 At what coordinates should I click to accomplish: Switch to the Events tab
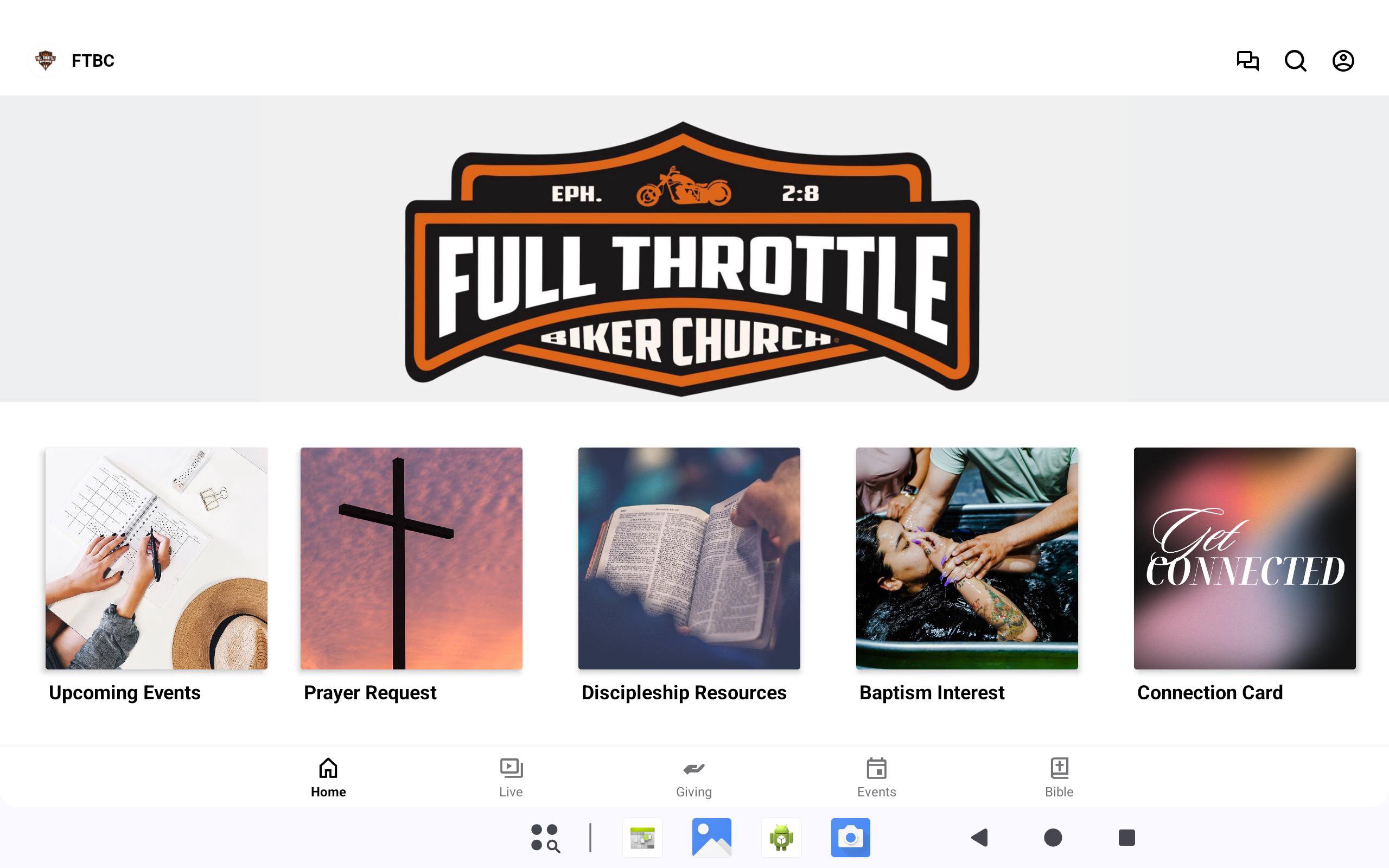point(876,777)
